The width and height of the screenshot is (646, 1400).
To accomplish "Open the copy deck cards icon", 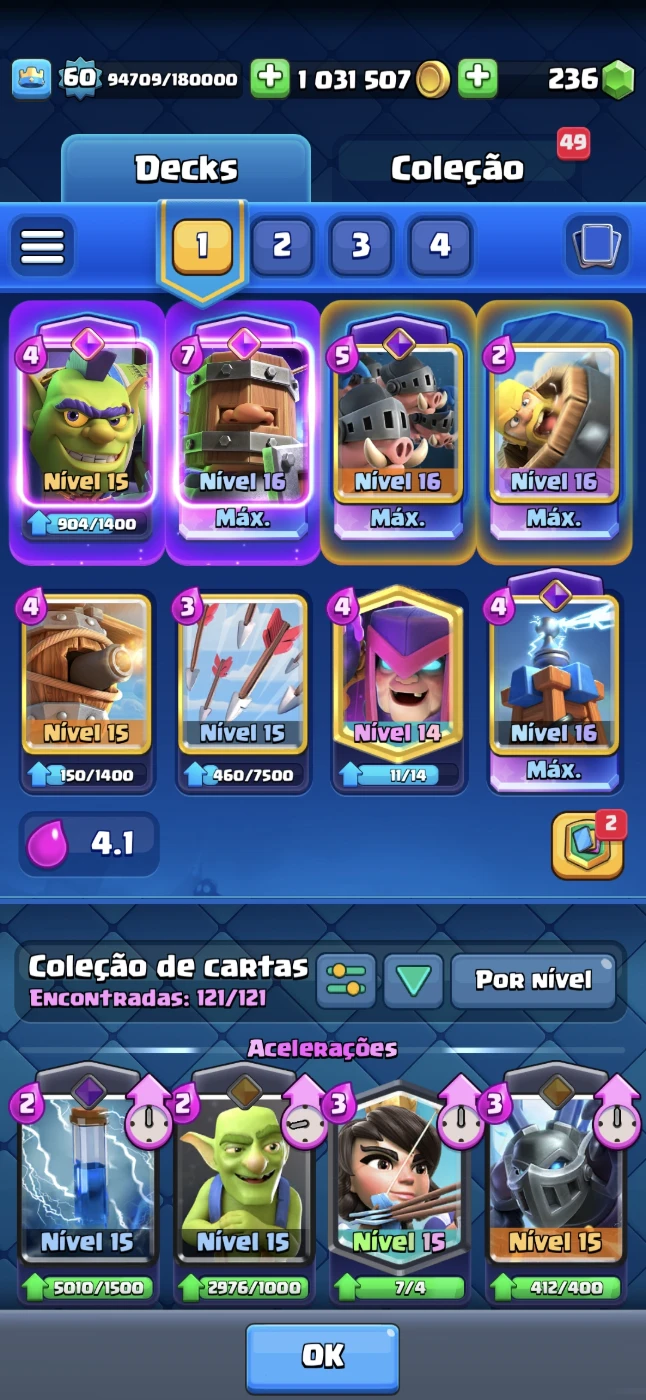I will pos(597,246).
